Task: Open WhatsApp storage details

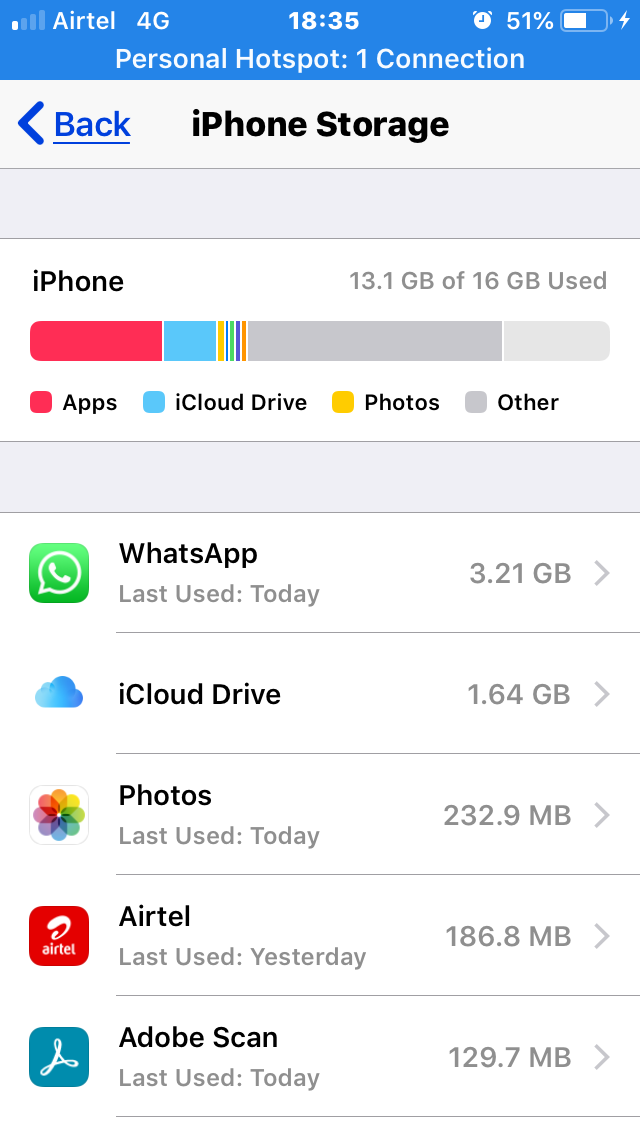Action: [320, 573]
